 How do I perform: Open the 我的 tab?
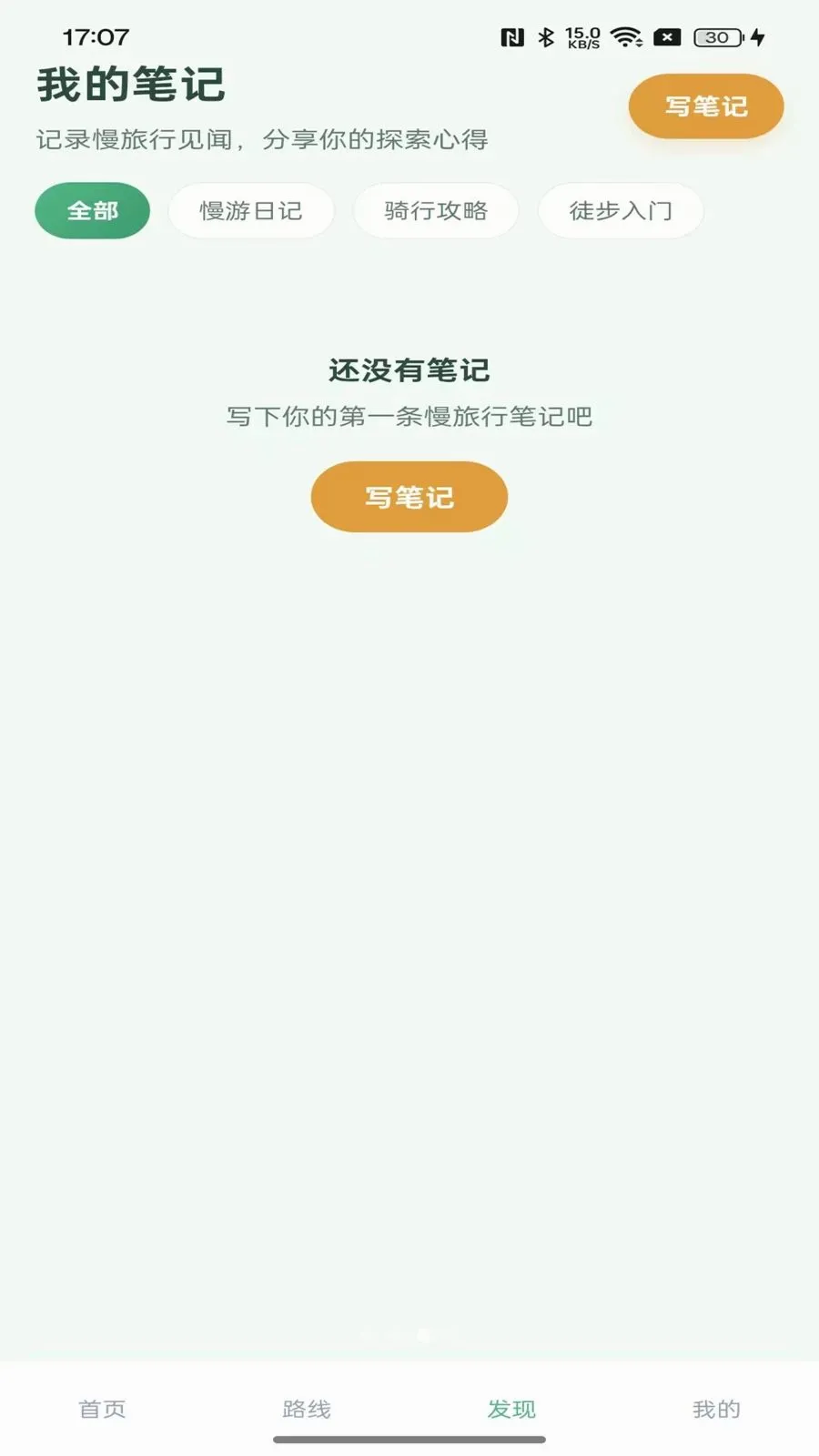[716, 1409]
